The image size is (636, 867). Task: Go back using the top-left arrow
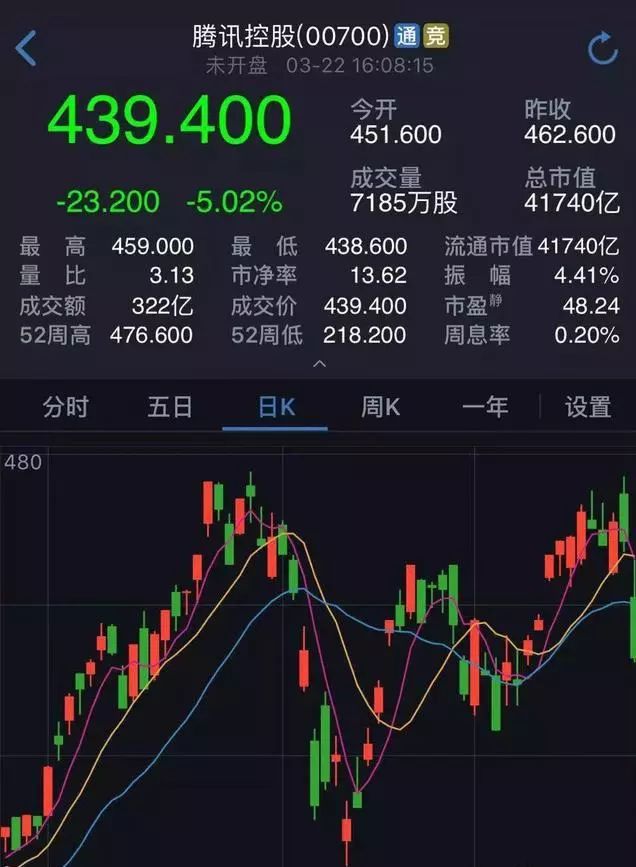26,47
